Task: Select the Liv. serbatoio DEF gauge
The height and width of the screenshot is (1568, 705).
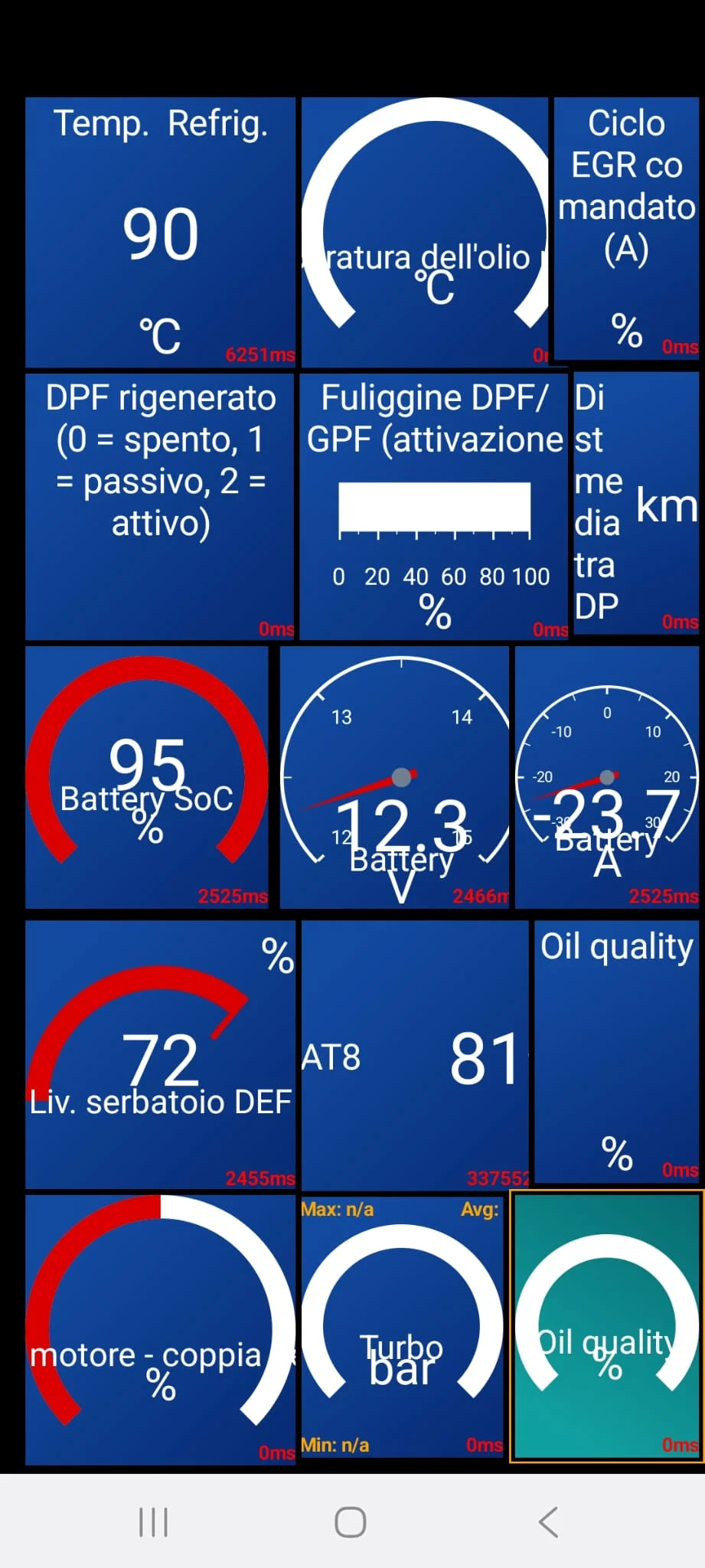Action: tap(160, 1054)
